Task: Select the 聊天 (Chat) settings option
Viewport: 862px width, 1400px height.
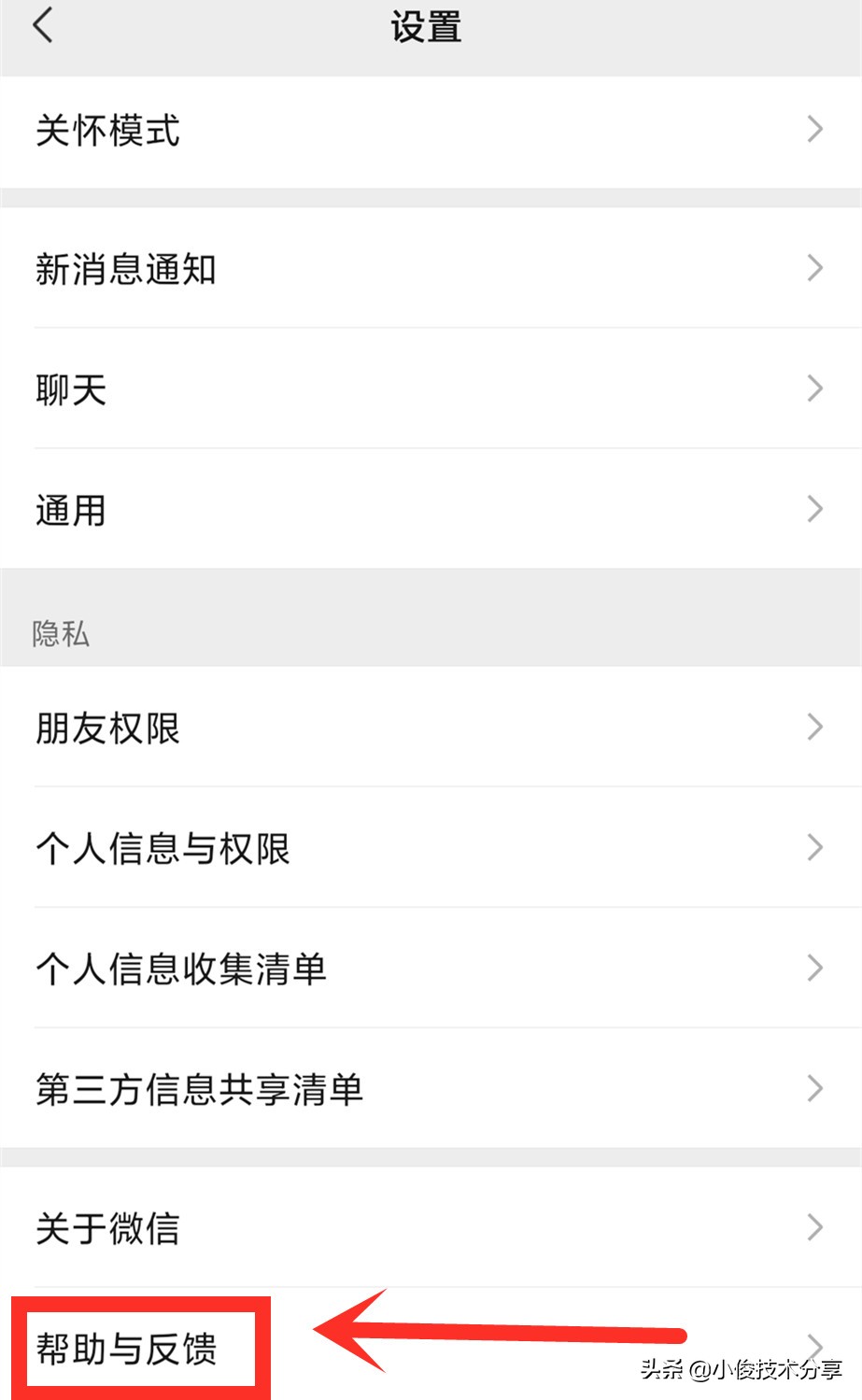Action: point(70,389)
